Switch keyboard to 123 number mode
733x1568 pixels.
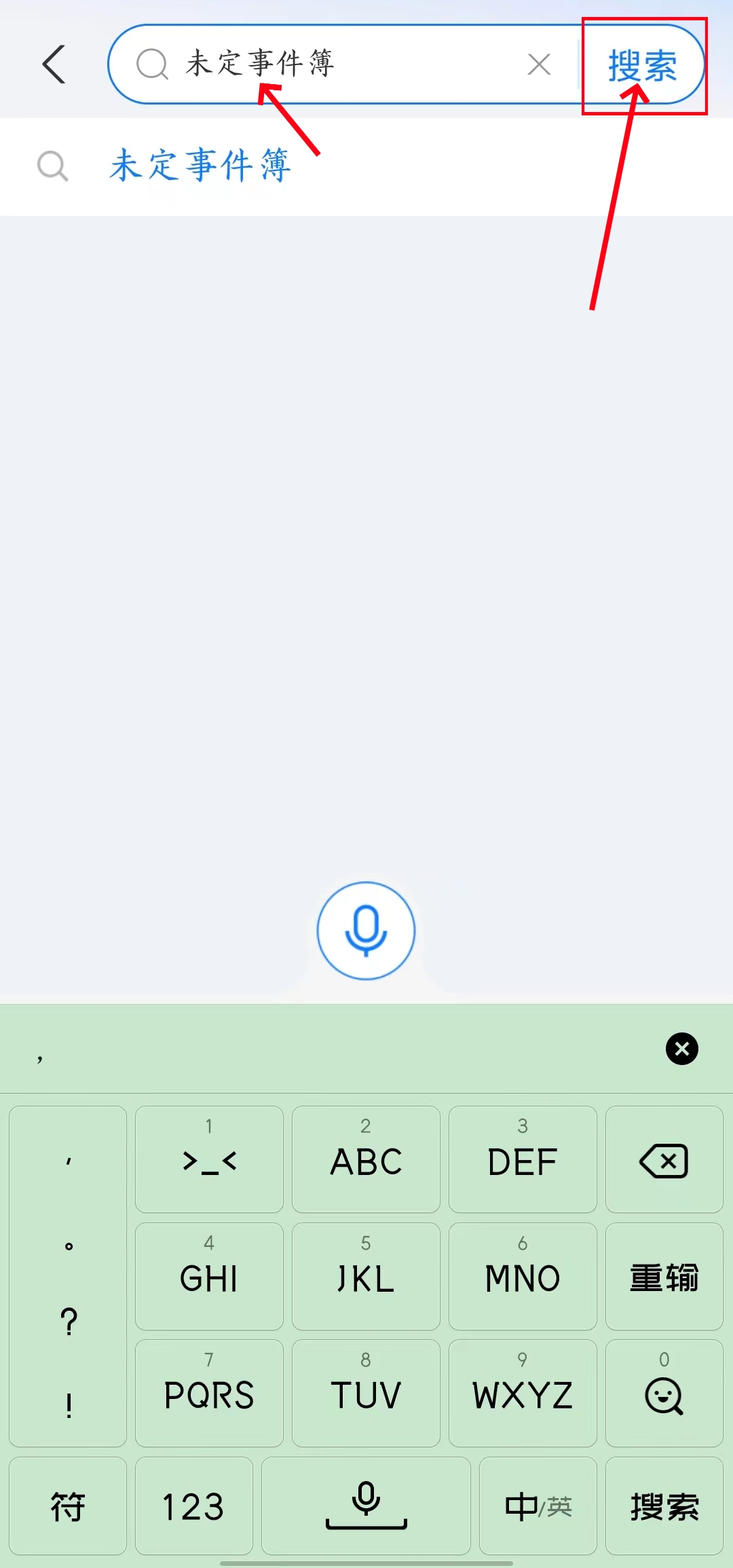[193, 1506]
